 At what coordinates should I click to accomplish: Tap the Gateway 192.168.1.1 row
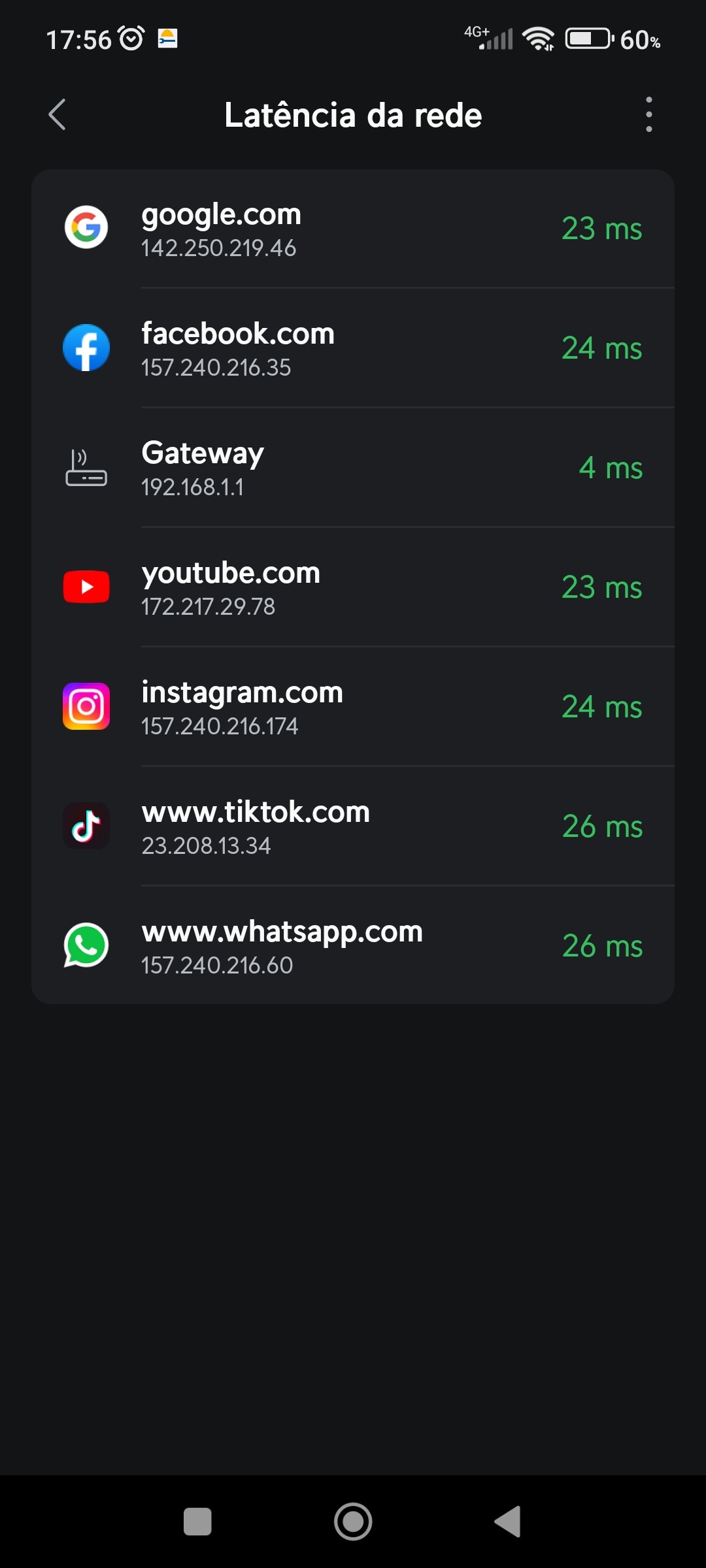click(x=353, y=468)
